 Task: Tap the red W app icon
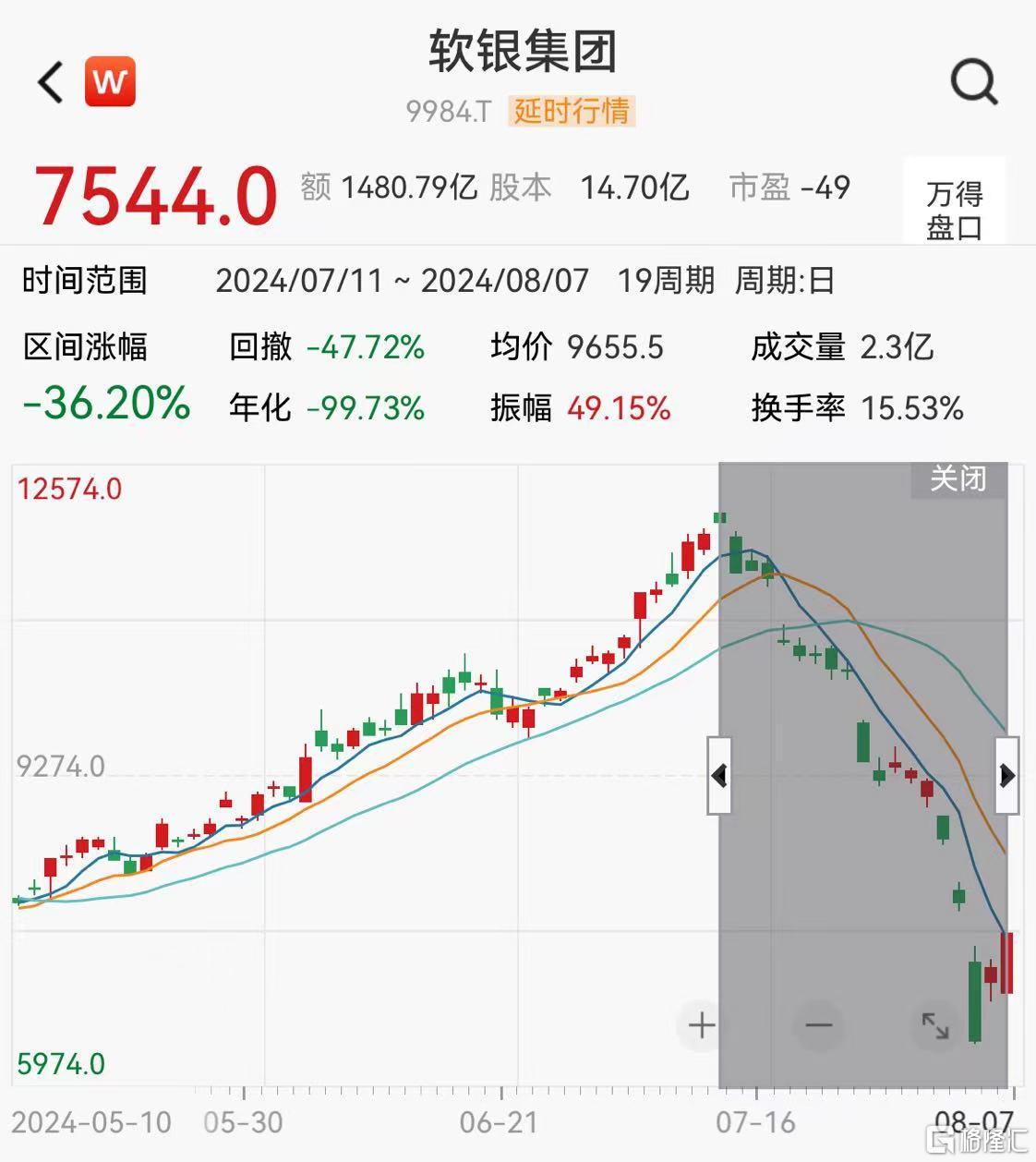111,82
